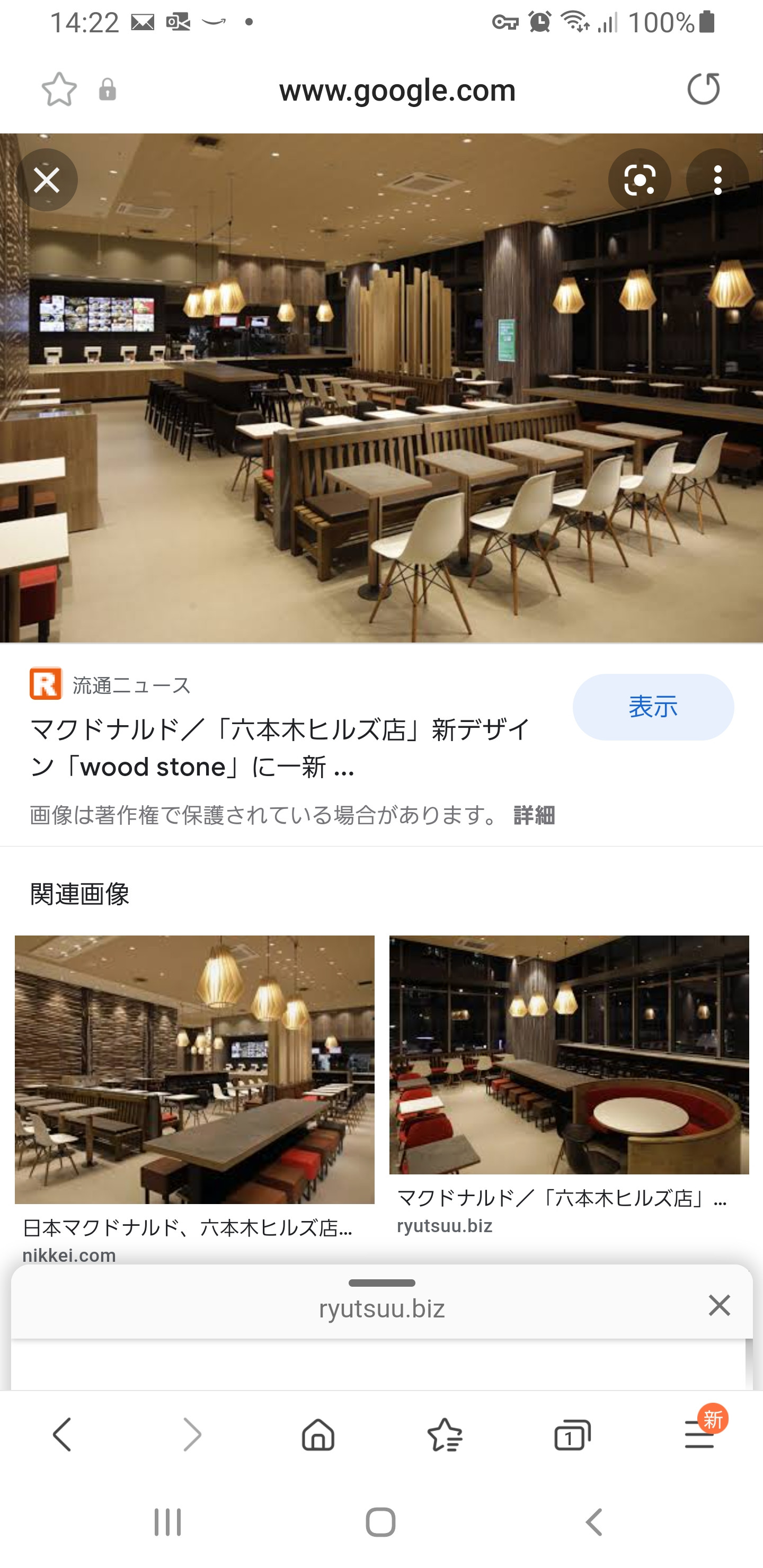Go to the phone's home screen
763x1568 pixels.
[x=380, y=1522]
